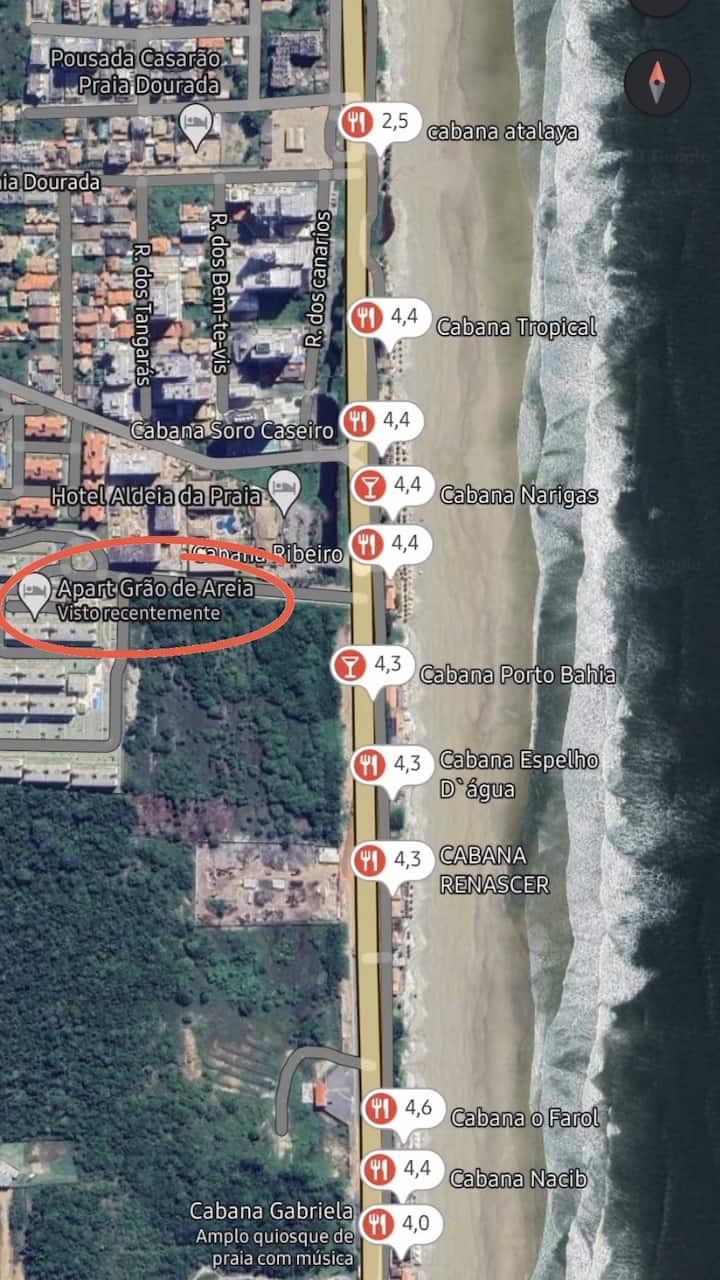
Task: Open the cabana atalaya restaurant pin
Action: tap(356, 123)
